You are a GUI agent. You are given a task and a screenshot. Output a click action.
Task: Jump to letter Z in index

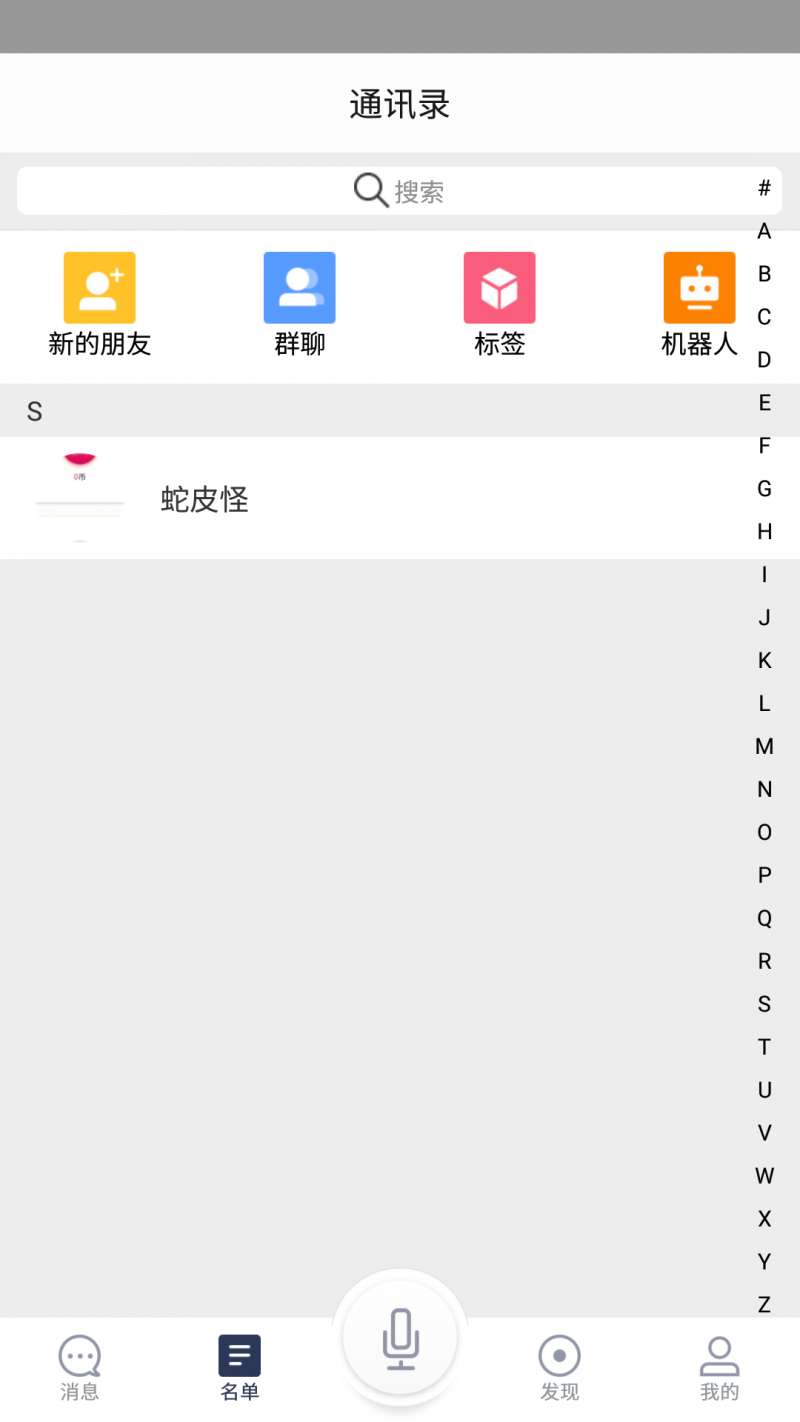[764, 1304]
